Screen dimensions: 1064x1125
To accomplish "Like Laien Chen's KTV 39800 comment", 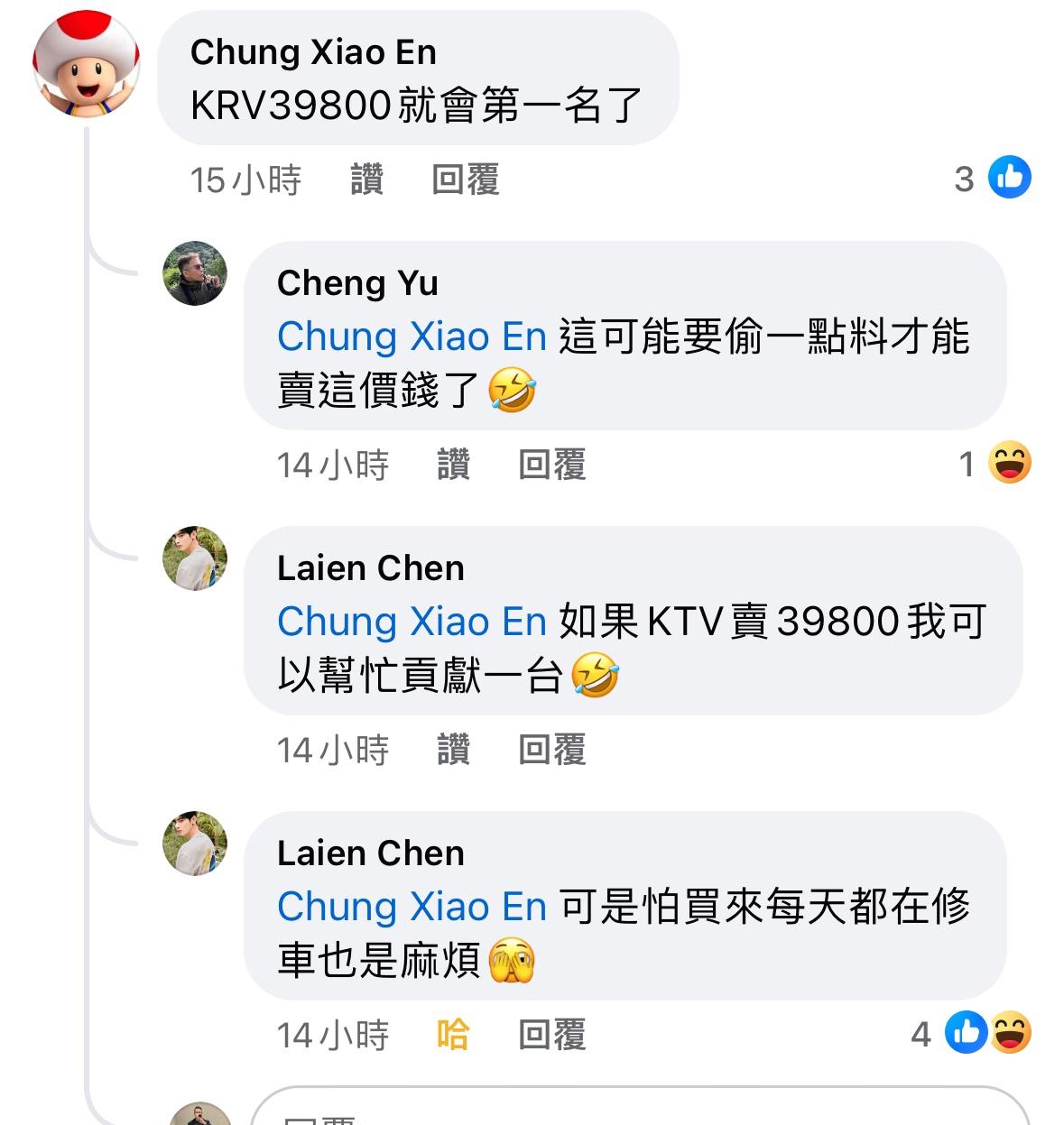I will pos(453,750).
